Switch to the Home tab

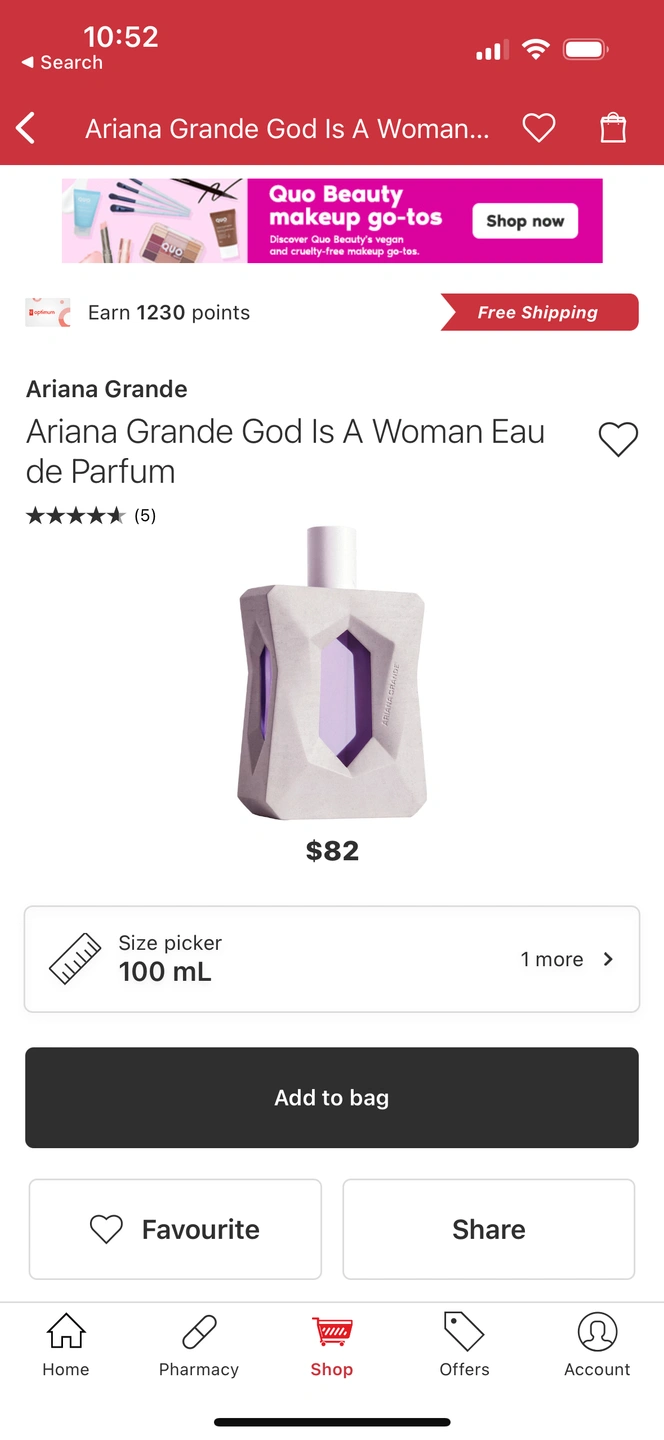tap(66, 1345)
